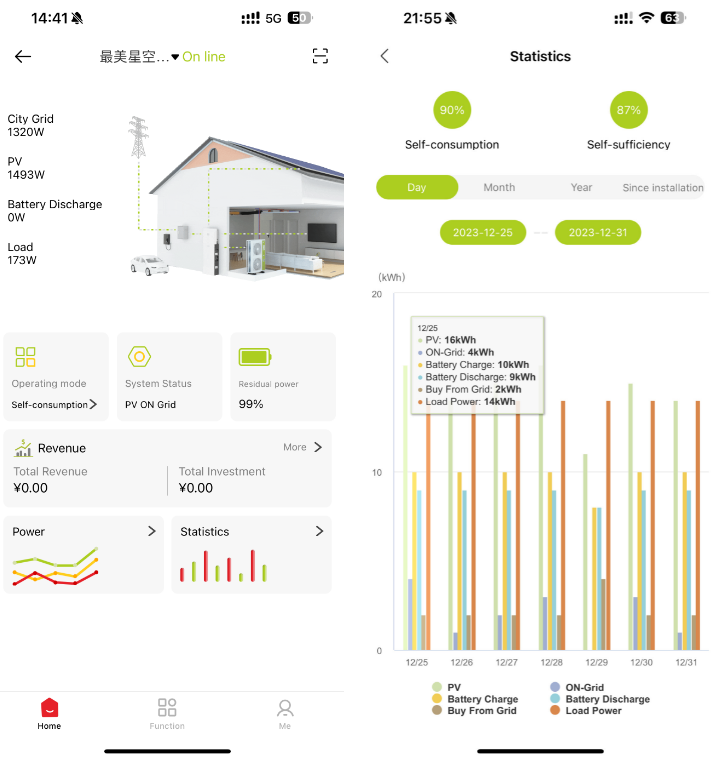The image size is (713, 759).
Task: Open the System Status card
Action: click(169, 377)
